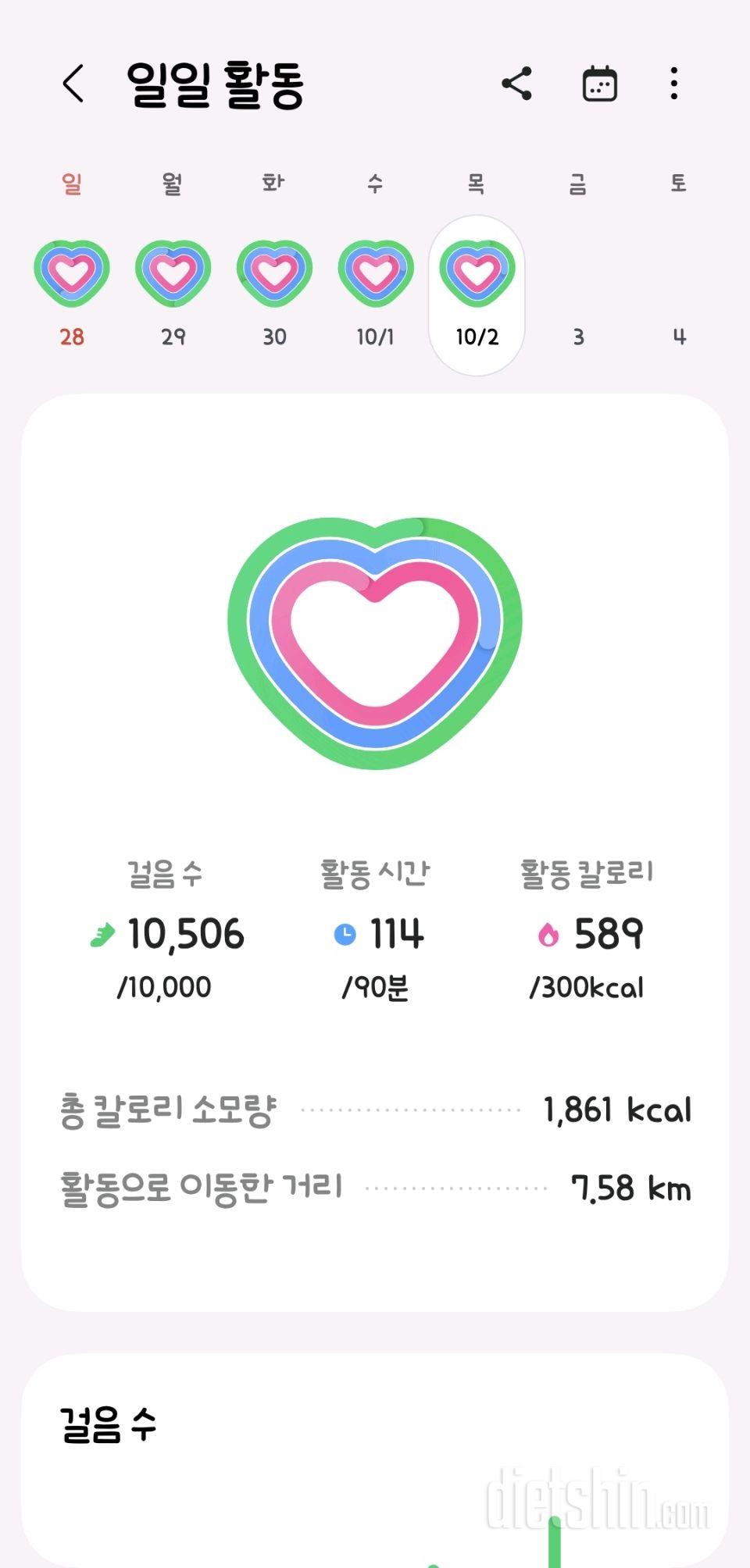Image resolution: width=750 pixels, height=1568 pixels.
Task: Share the daily activity summary
Action: pyautogui.click(x=516, y=84)
